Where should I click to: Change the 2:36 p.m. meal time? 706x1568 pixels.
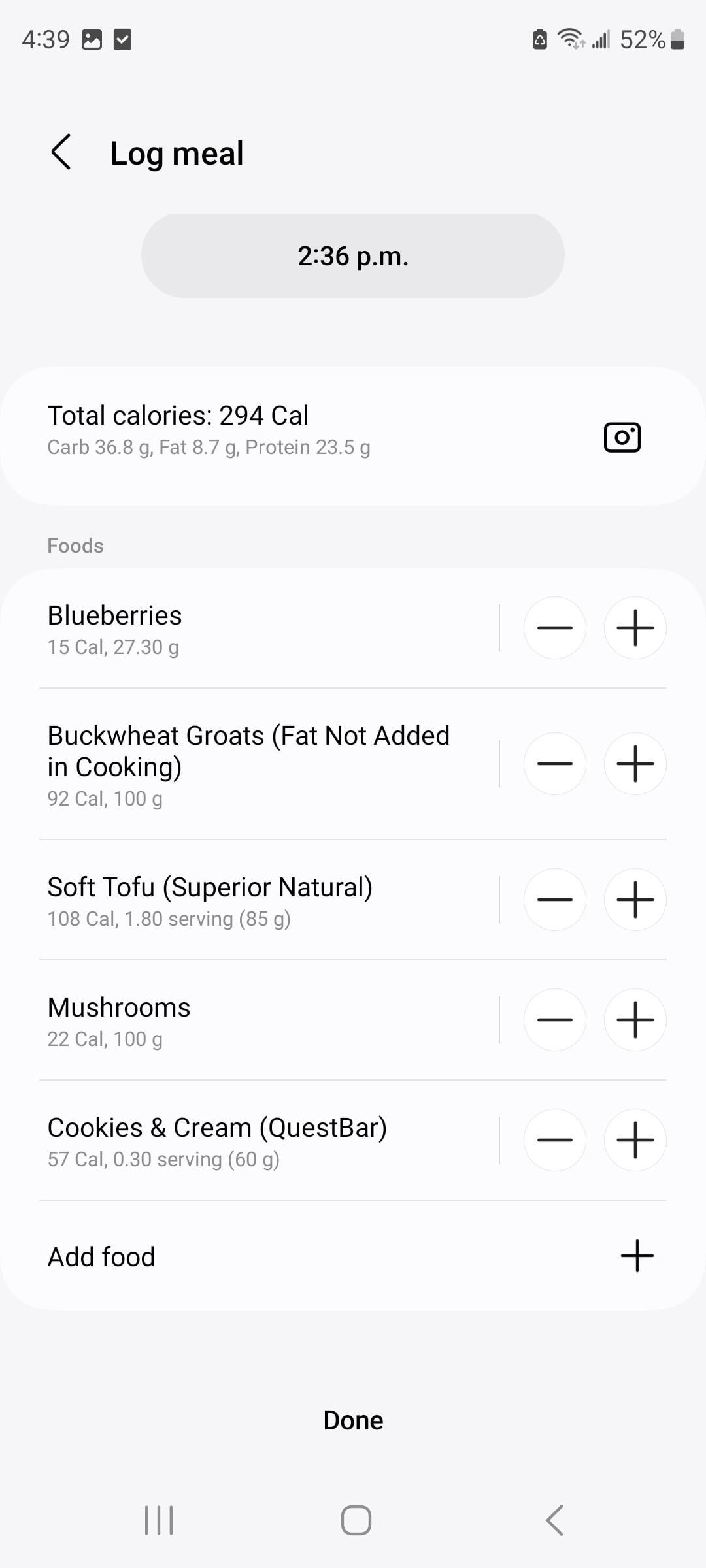[x=353, y=256]
